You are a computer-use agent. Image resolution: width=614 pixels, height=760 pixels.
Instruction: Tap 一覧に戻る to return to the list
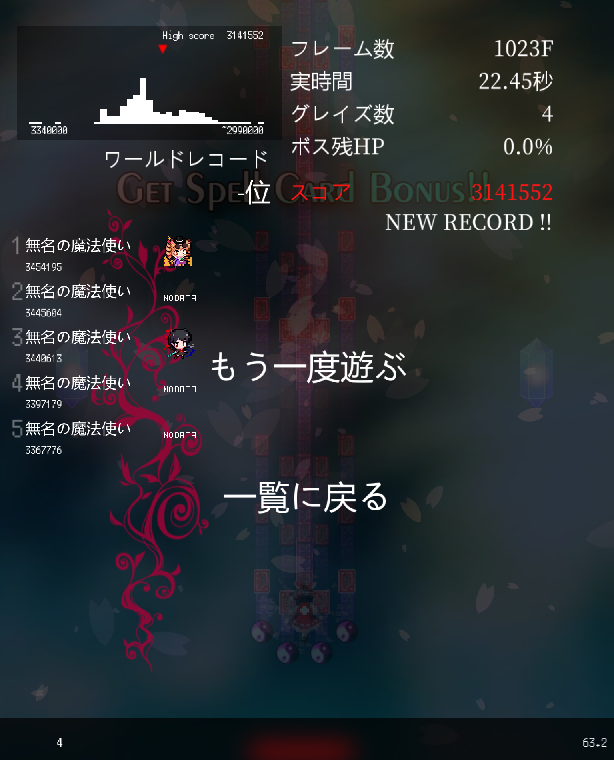click(x=305, y=496)
